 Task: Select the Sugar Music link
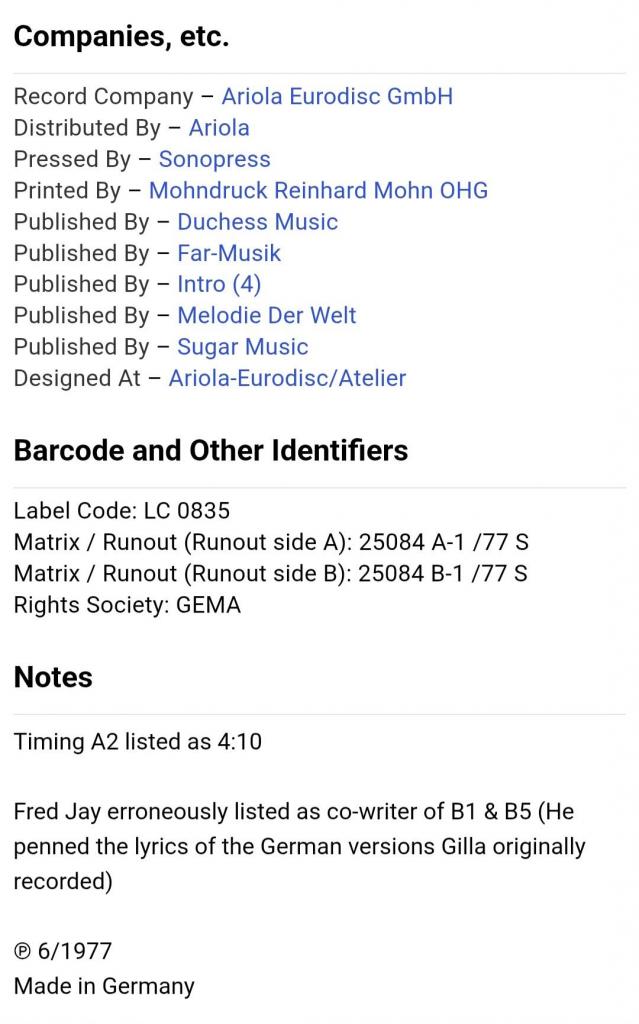coord(242,347)
